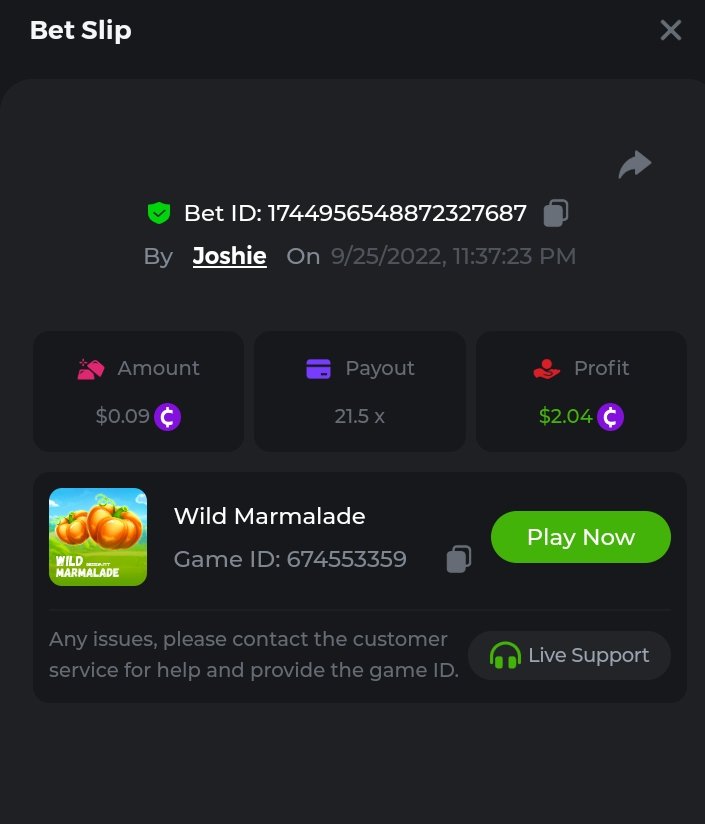Open Joshie's profile link
705x824 pixels.
tap(229, 256)
